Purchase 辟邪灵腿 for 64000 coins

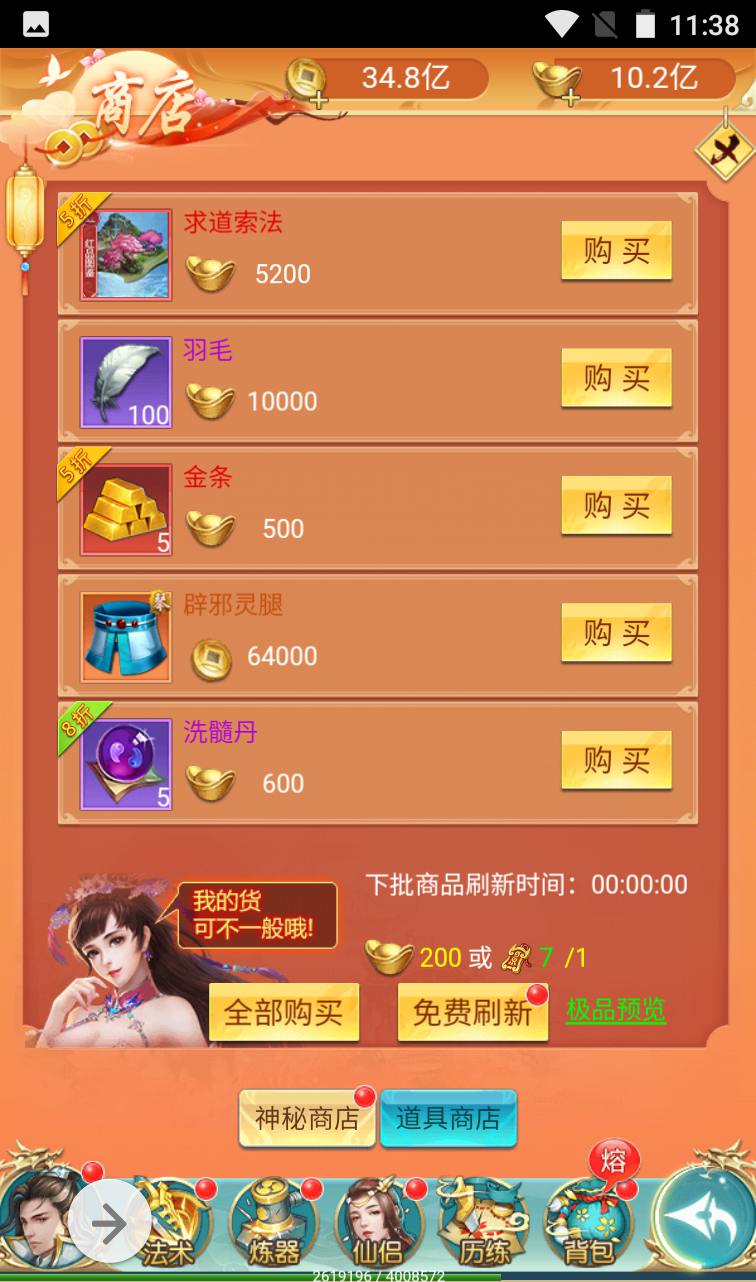pos(616,633)
